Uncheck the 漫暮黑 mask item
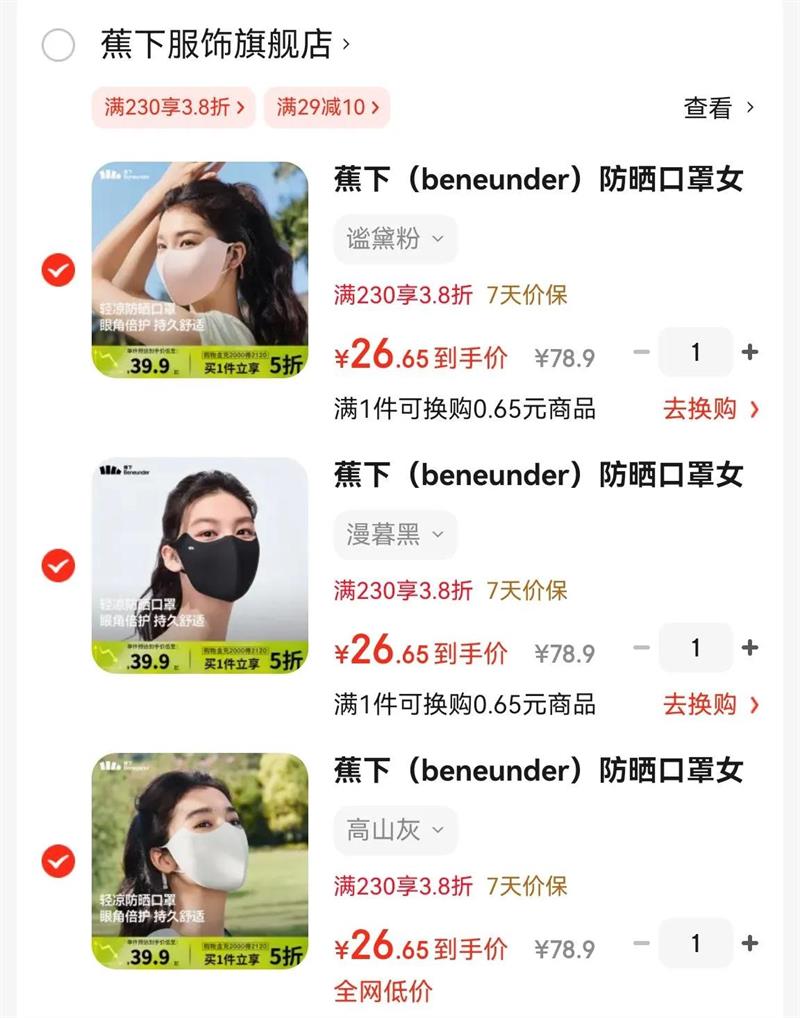The image size is (800, 1018). (58, 565)
